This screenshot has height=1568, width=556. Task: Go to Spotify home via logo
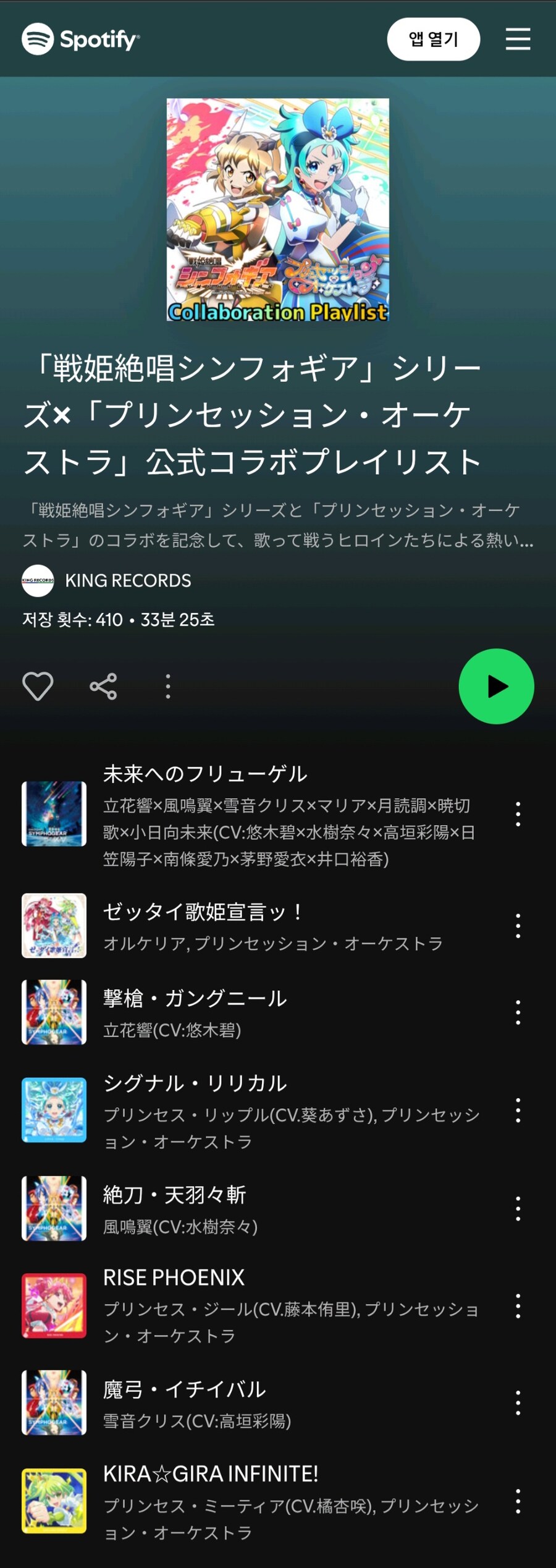click(81, 40)
